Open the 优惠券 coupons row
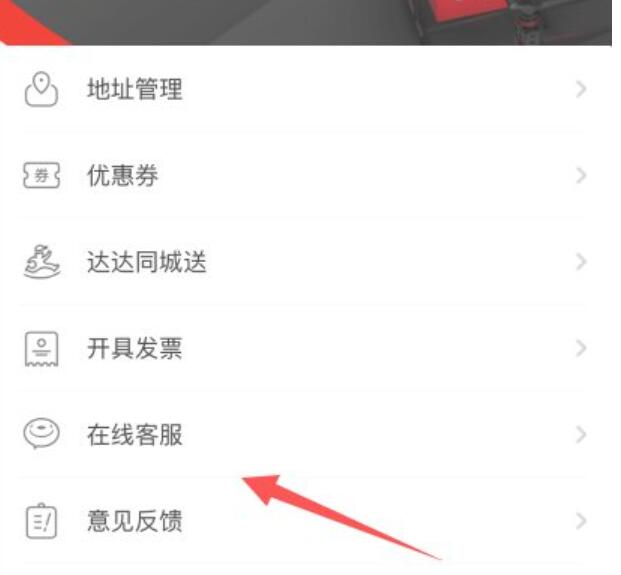Screen dimensions: 621x575 (122, 177)
